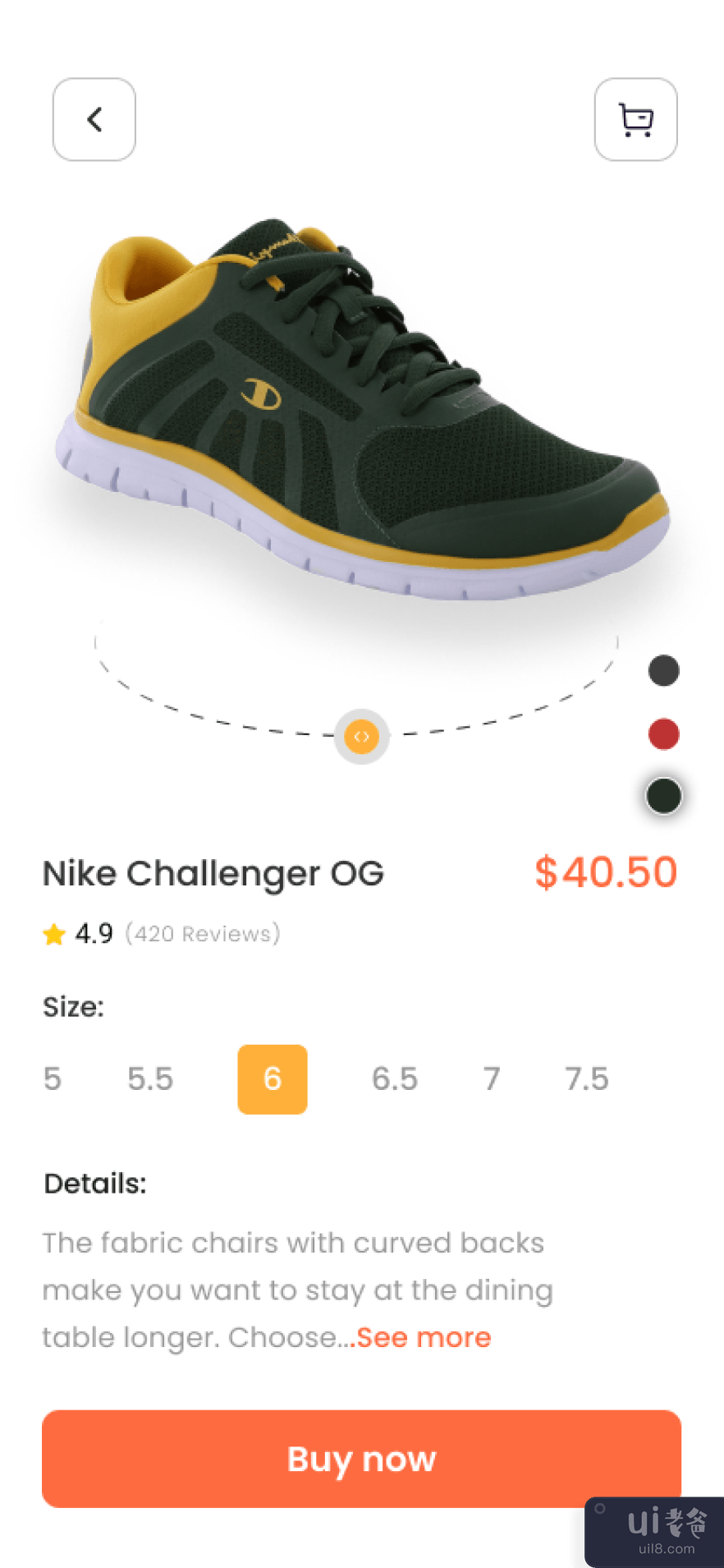Tap the Buy now button
The height and width of the screenshot is (1568, 724).
[361, 1459]
